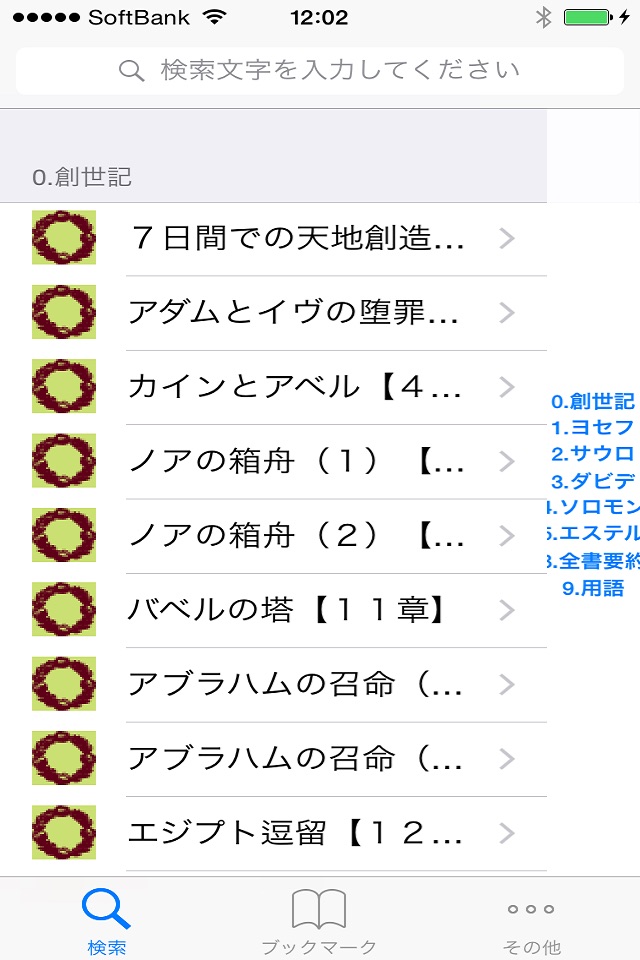The height and width of the screenshot is (960, 640).
Task: Open the その他 tab
Action: point(531,921)
